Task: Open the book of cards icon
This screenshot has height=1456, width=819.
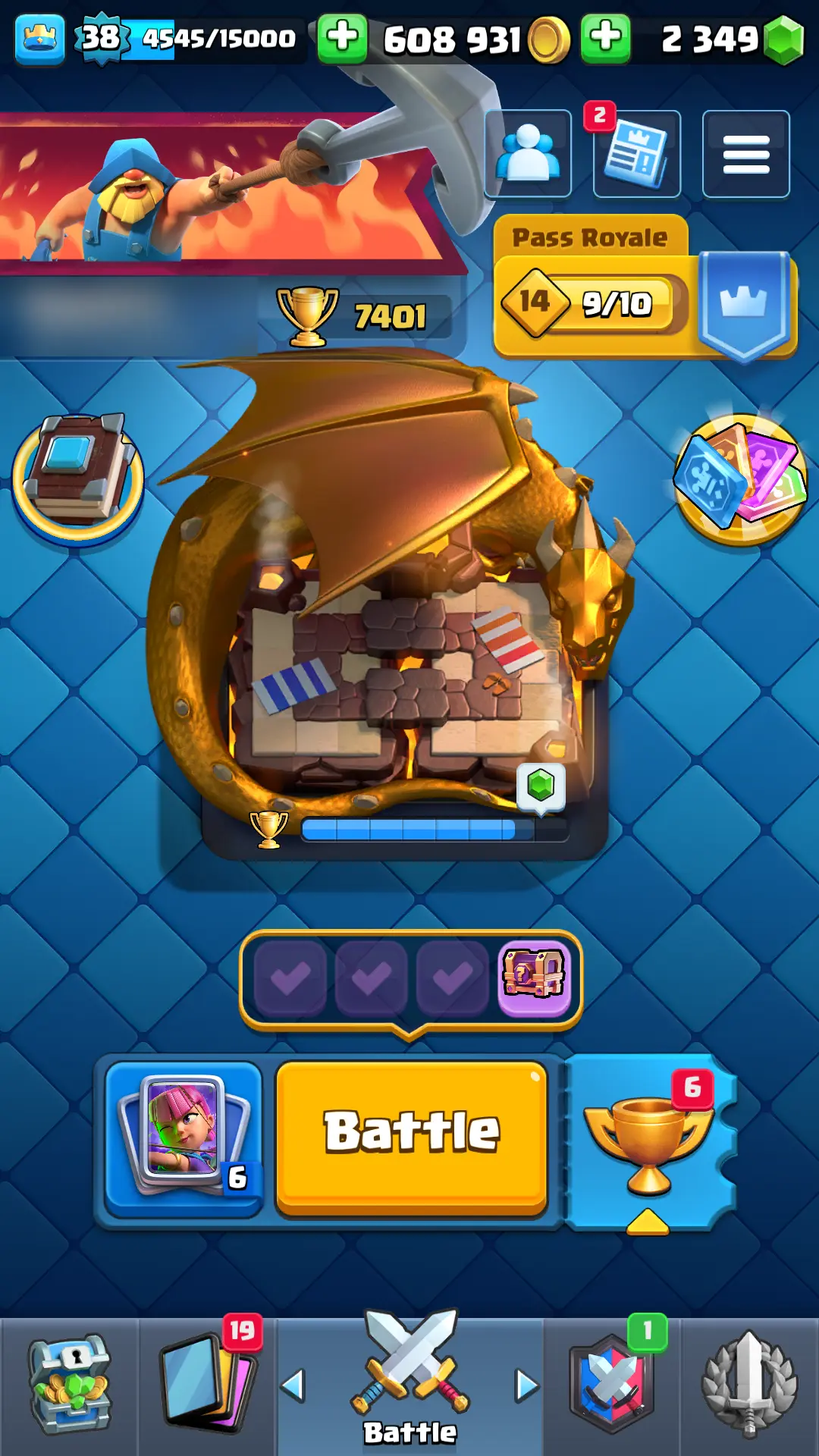Action: pyautogui.click(x=77, y=476)
